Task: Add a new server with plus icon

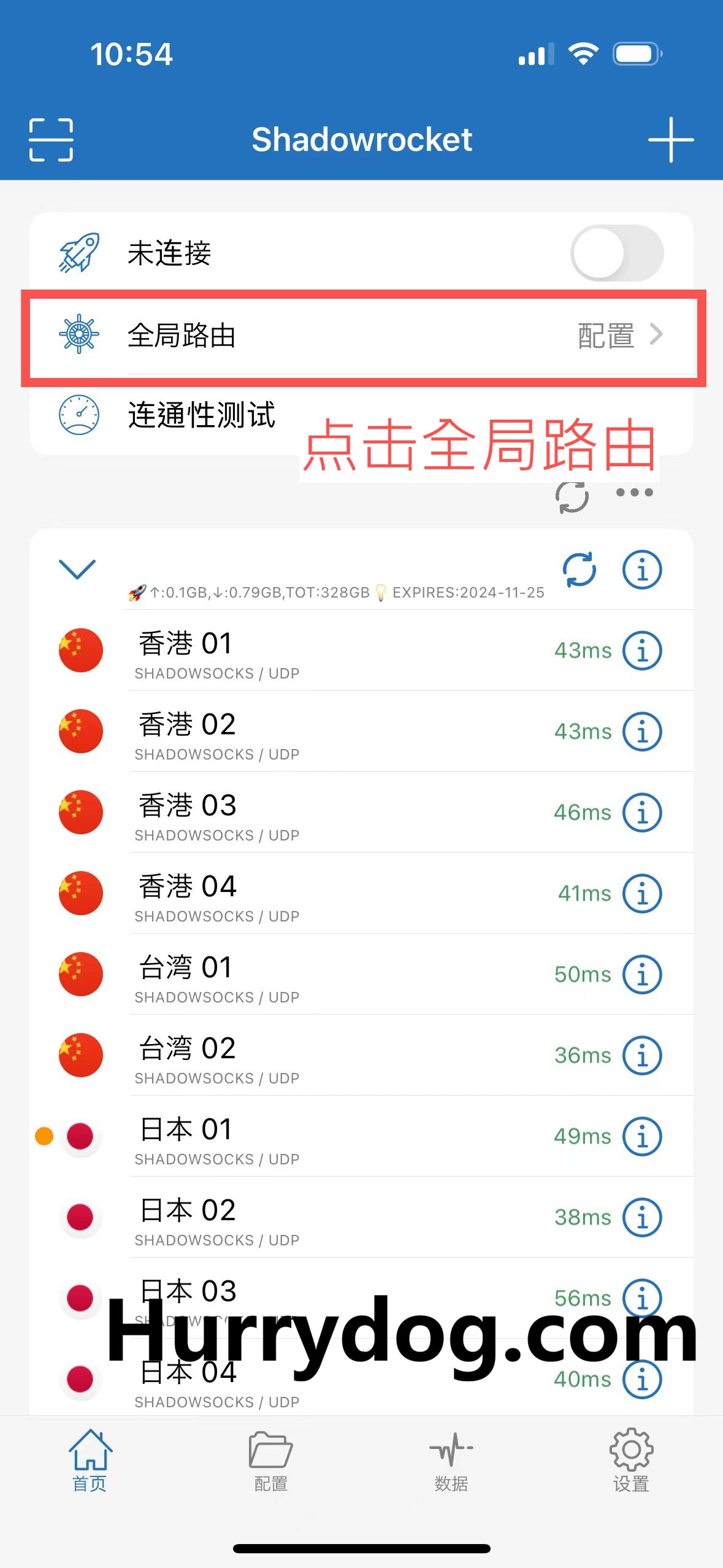Action: point(671,140)
